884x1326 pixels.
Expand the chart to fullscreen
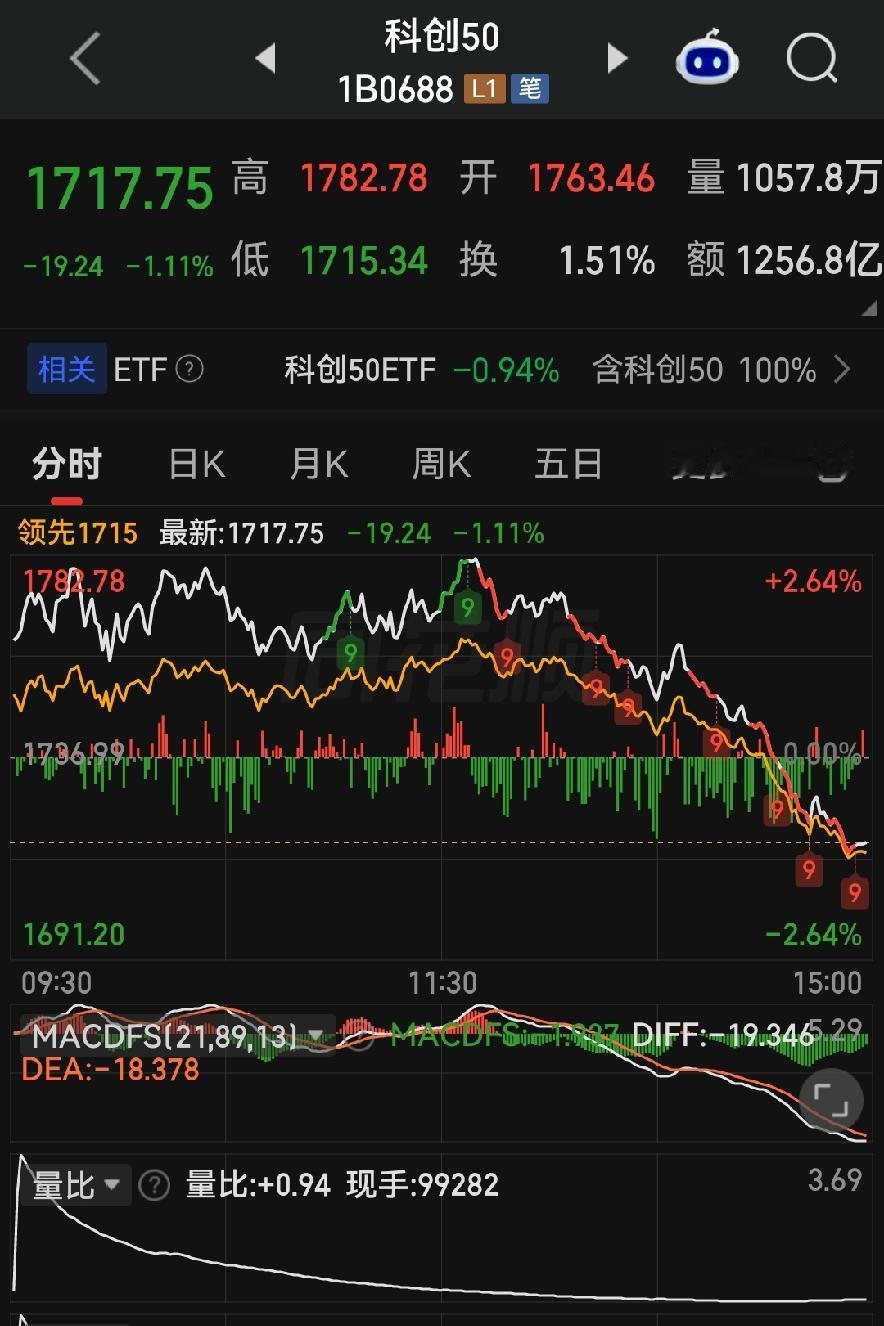tap(831, 1101)
